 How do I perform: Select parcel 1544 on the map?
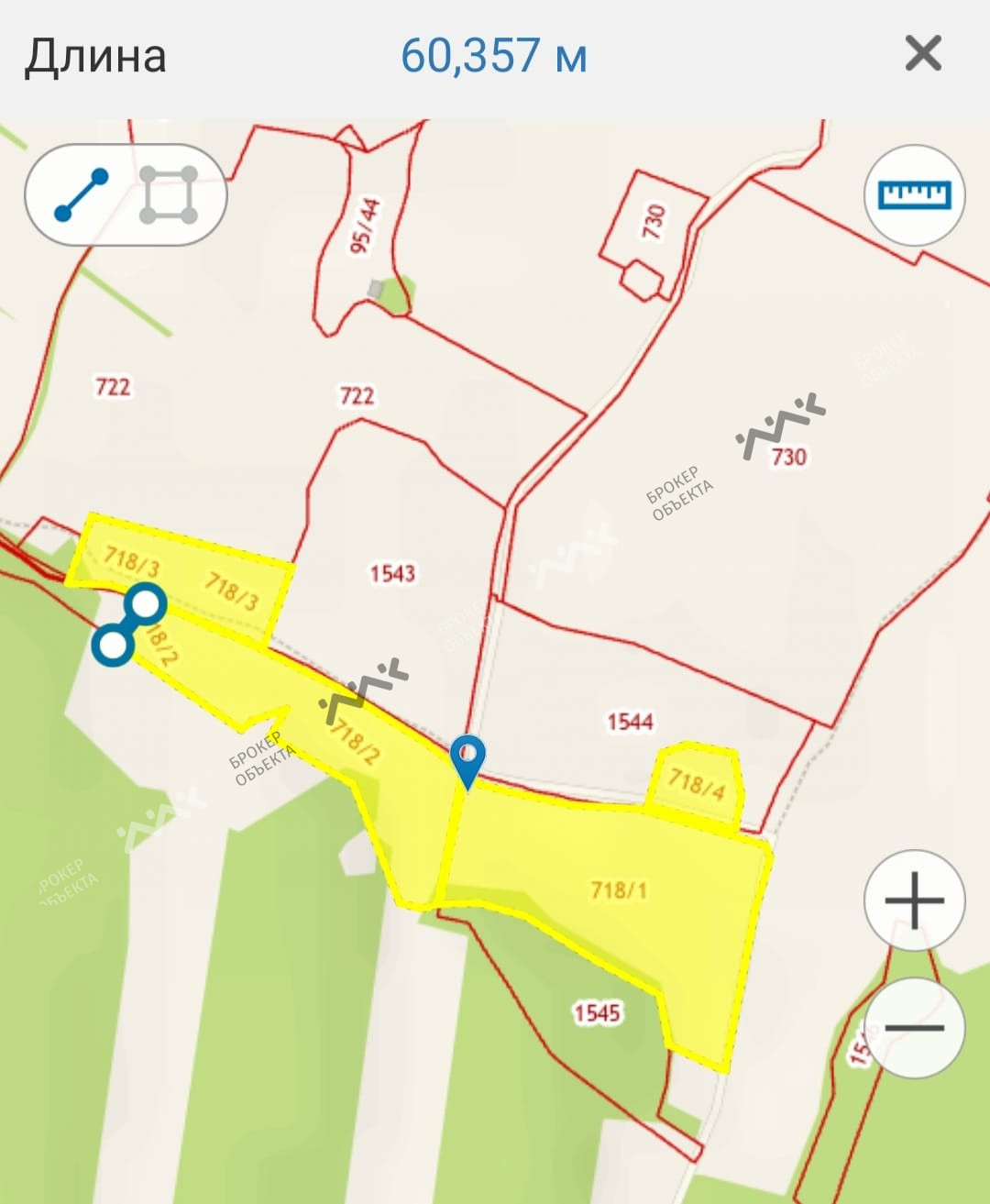point(630,722)
